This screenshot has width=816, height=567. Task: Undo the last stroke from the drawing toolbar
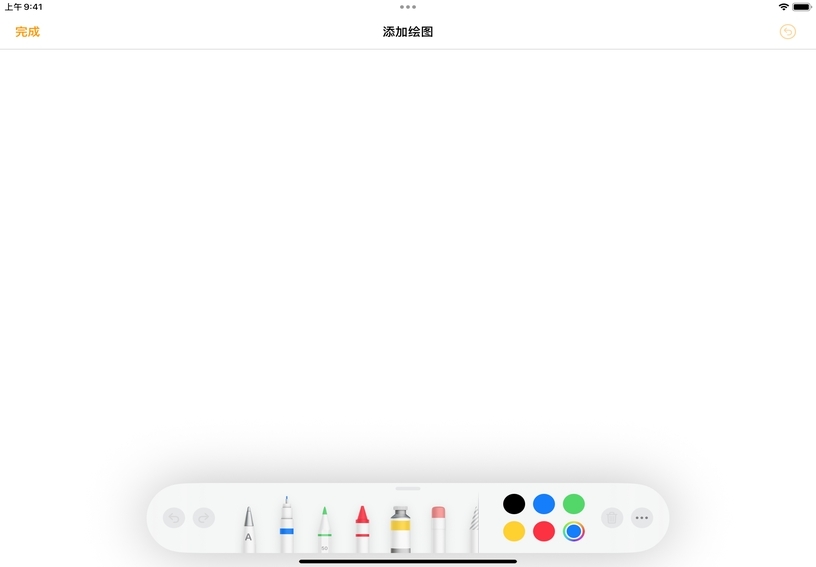[174, 518]
